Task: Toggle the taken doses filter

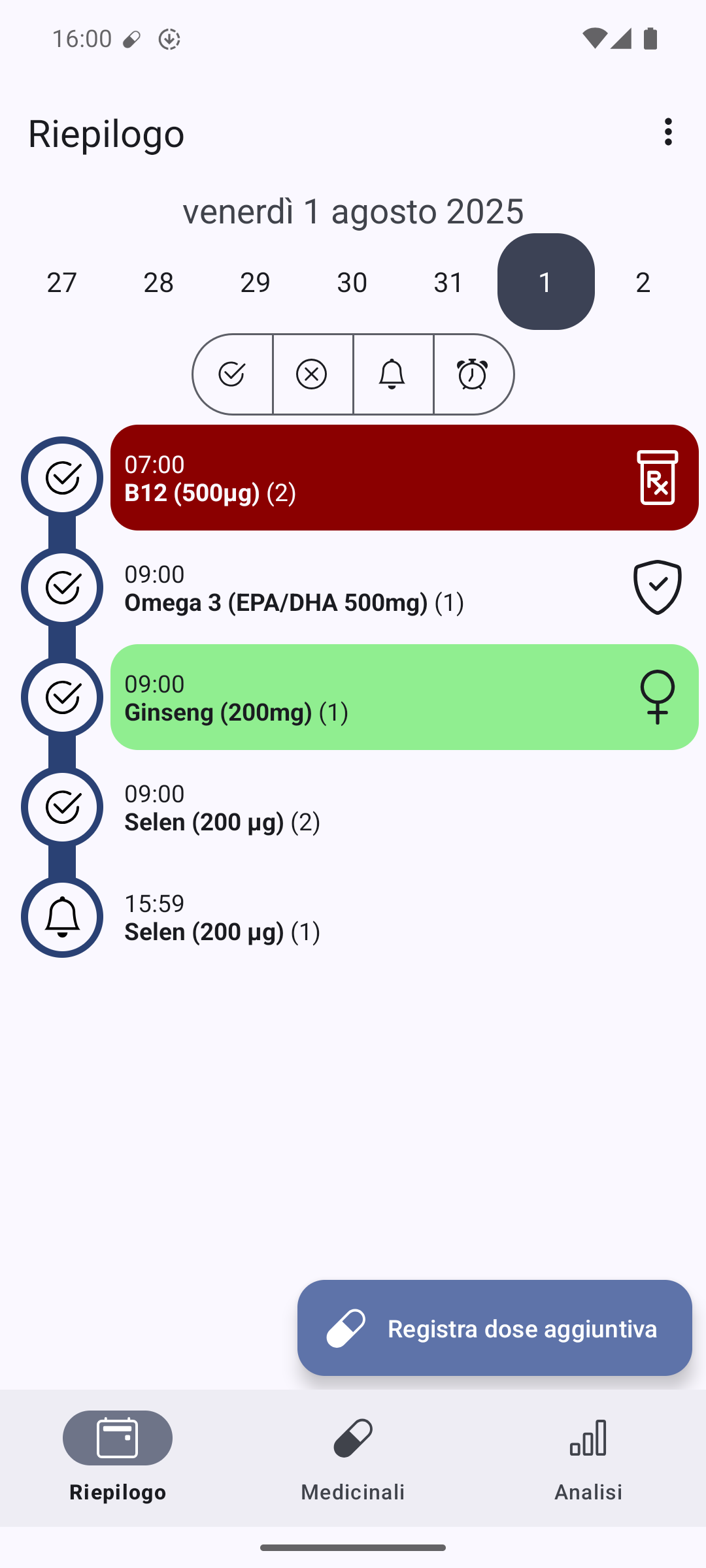Action: pyautogui.click(x=232, y=374)
